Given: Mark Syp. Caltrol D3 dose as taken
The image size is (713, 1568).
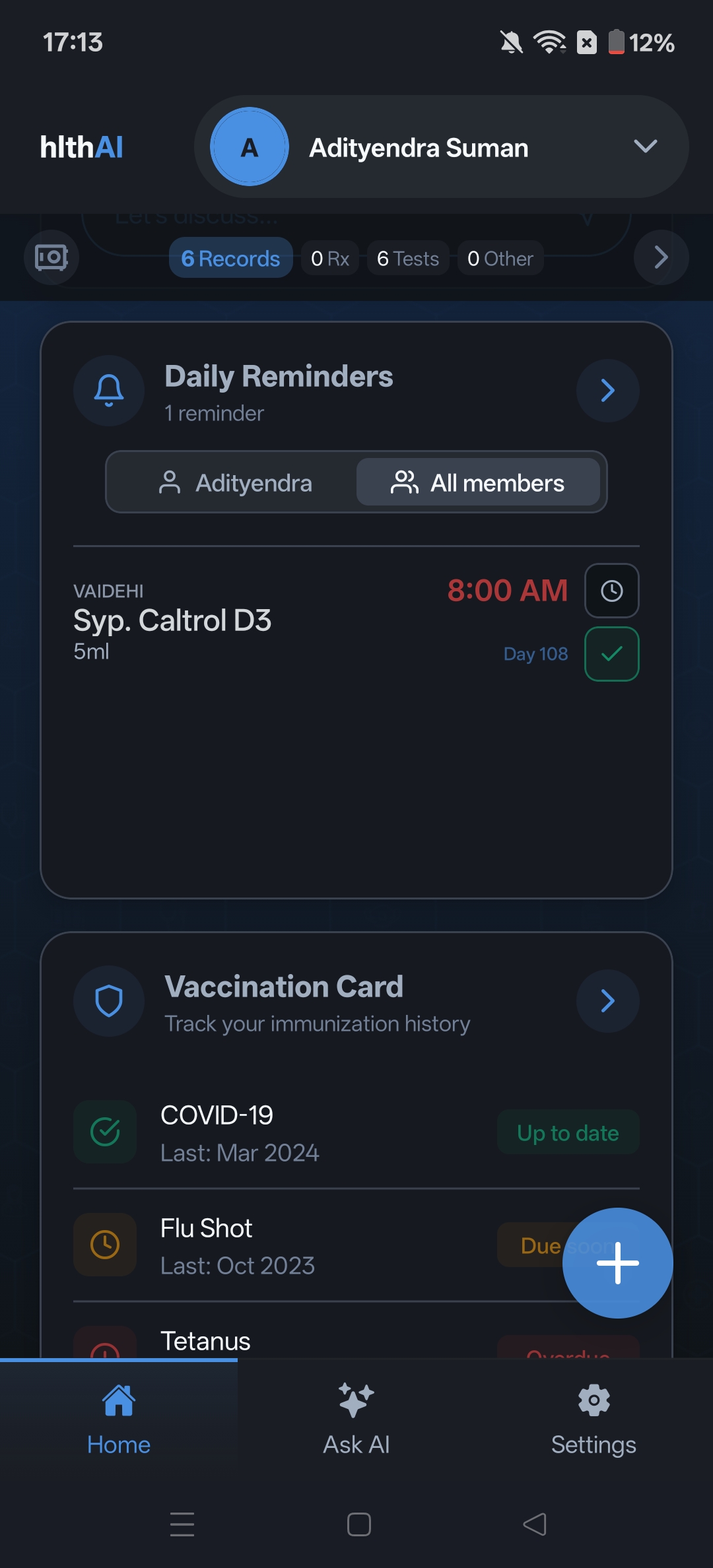Looking at the screenshot, I should (611, 653).
